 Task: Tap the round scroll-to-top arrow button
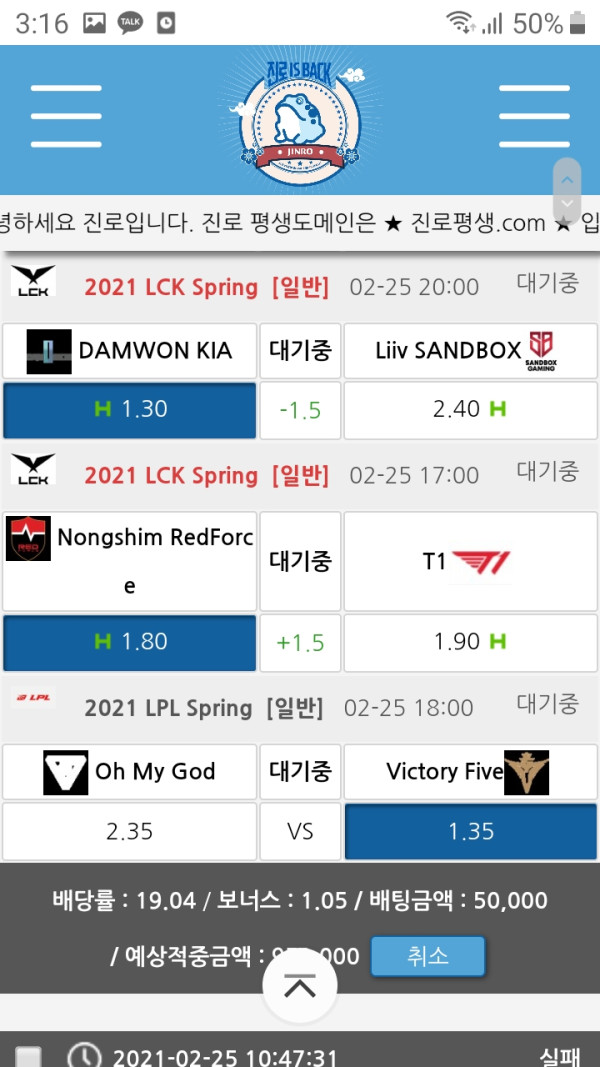[300, 986]
